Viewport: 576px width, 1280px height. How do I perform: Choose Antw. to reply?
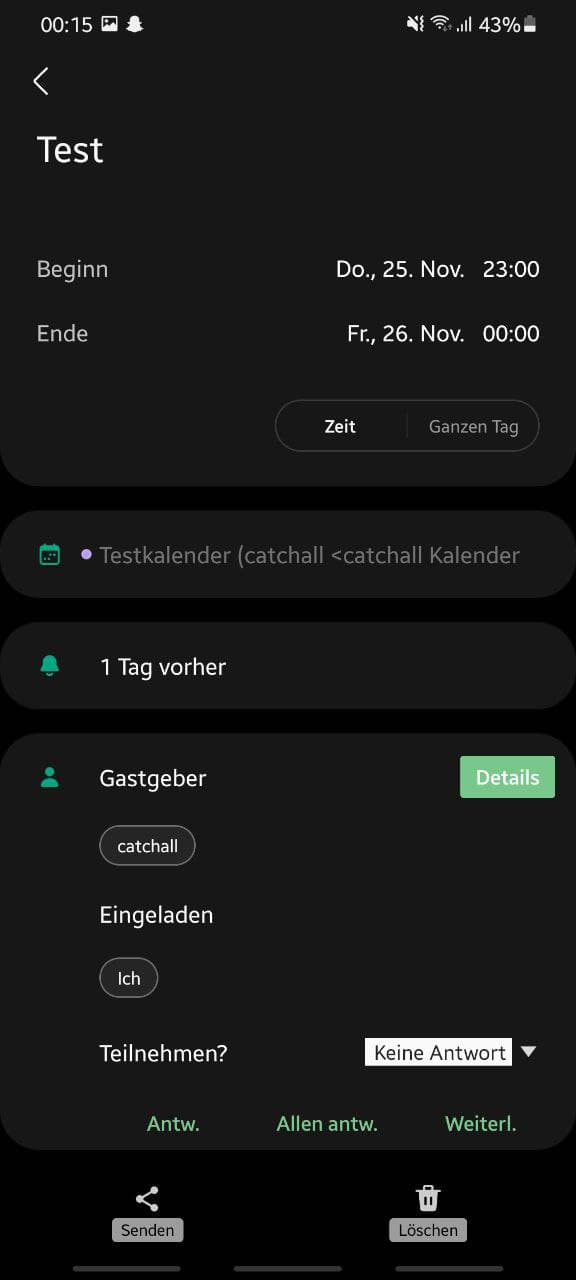pyautogui.click(x=173, y=1123)
